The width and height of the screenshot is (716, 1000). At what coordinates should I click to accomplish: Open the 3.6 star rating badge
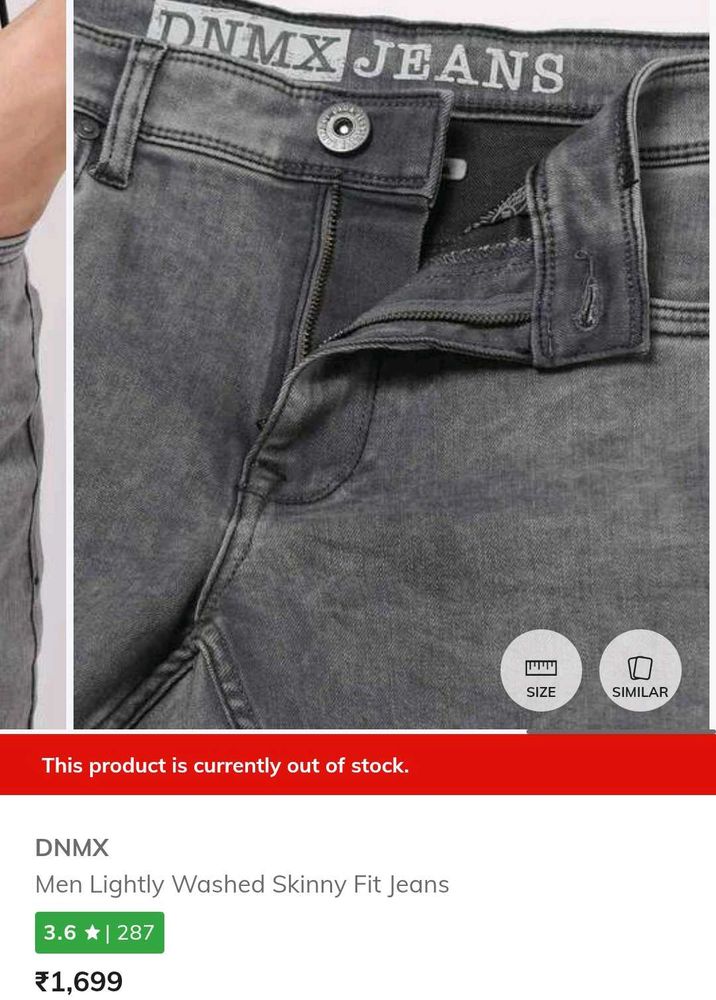(x=99, y=933)
